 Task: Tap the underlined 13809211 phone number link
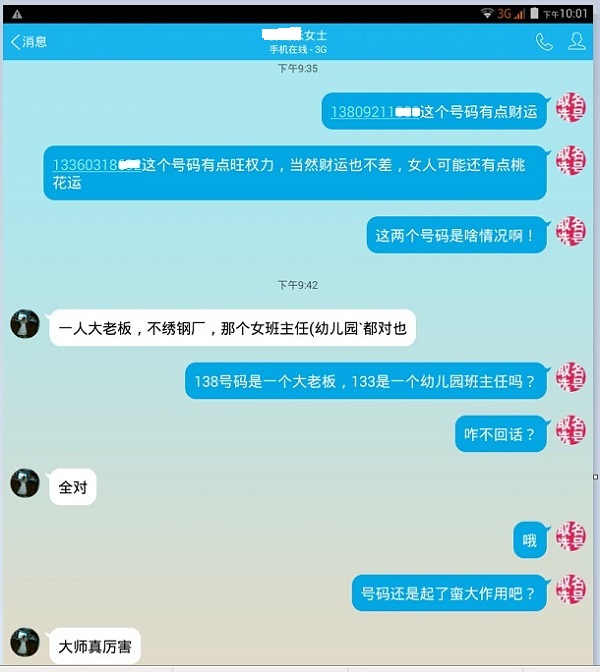[x=363, y=112]
